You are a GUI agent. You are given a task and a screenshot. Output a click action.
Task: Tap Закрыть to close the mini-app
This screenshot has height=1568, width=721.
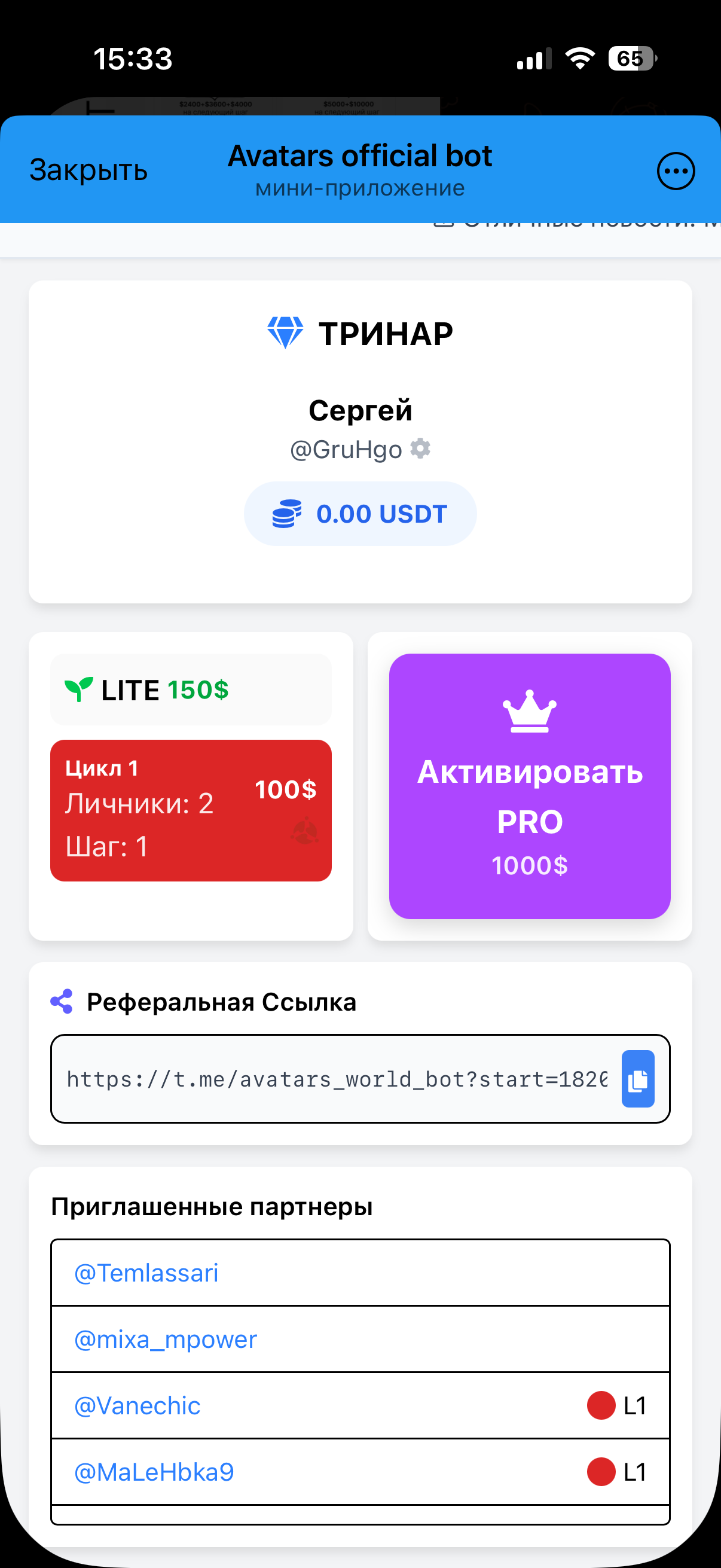coord(88,170)
